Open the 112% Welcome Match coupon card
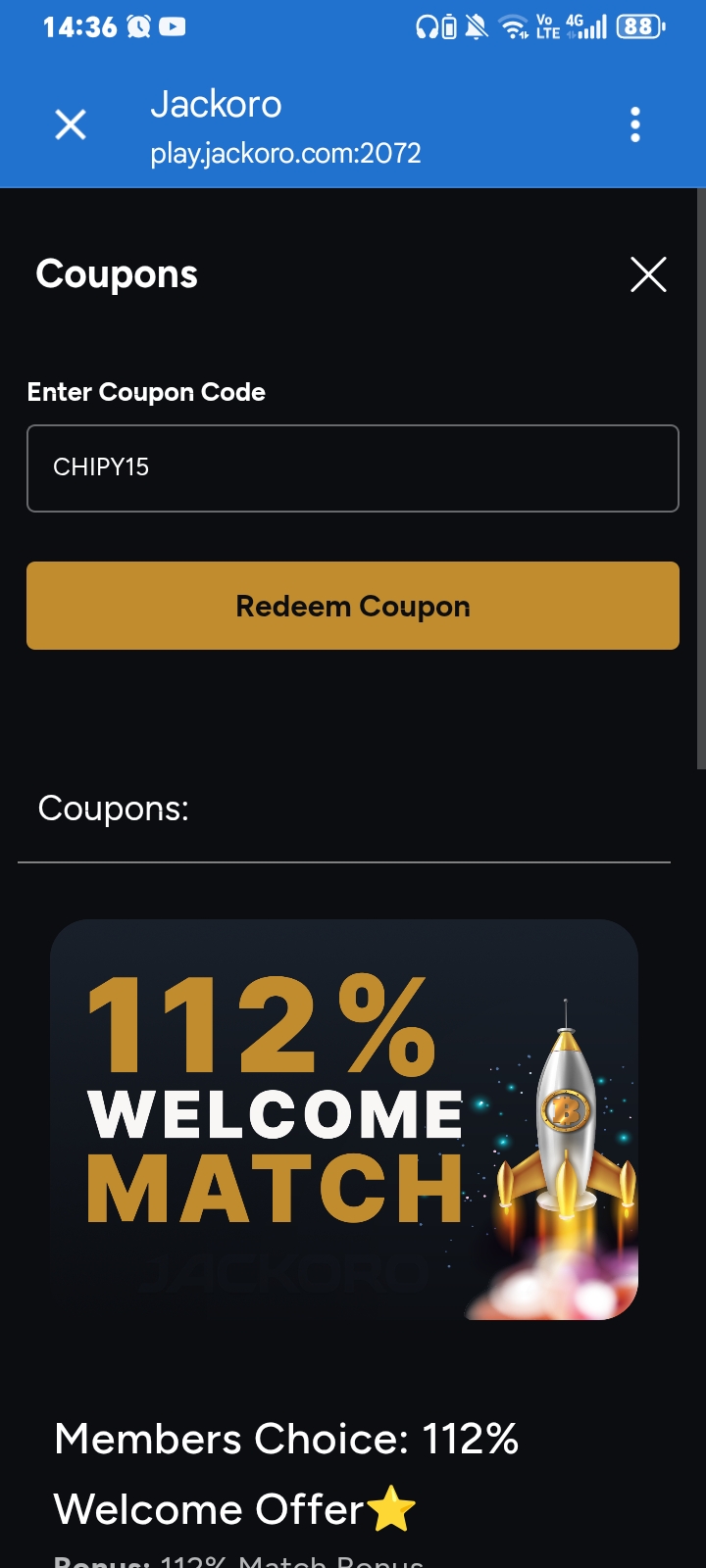Screen dimensions: 706x1568 coord(344,1119)
